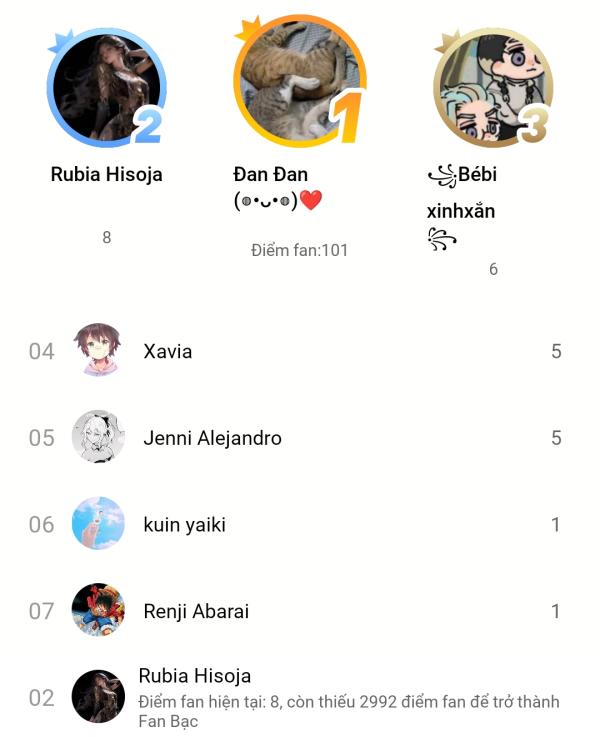Open Bébi xinhxắn's third-place avatar
This screenshot has height=737, width=600.
tap(491, 88)
